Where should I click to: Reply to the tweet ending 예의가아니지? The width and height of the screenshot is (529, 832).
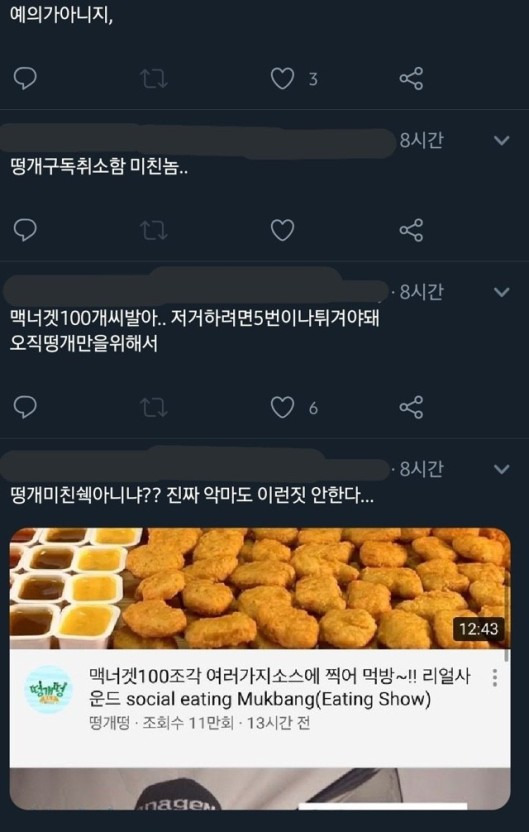[x=24, y=79]
